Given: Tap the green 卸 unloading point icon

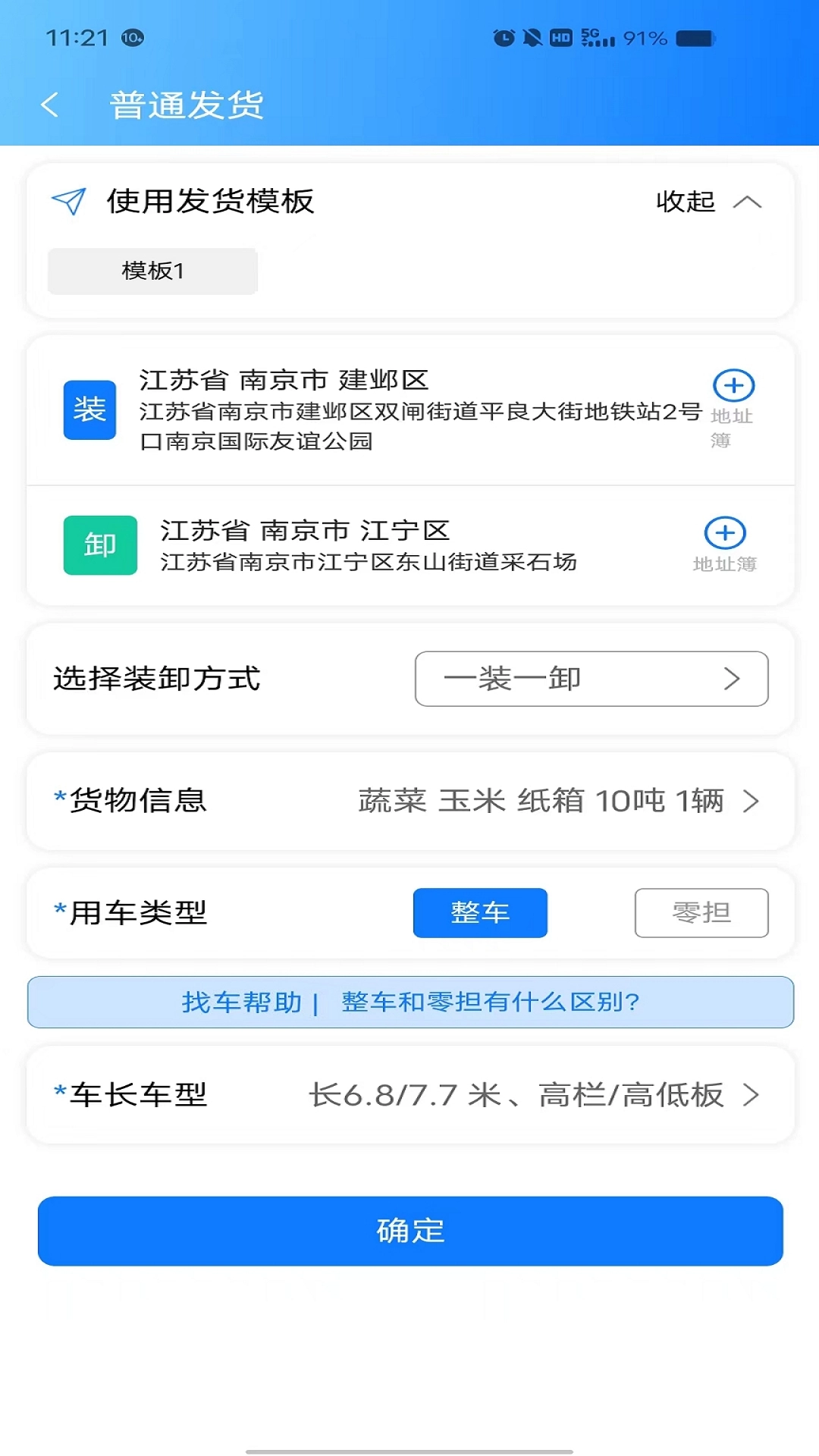Looking at the screenshot, I should click(x=99, y=545).
